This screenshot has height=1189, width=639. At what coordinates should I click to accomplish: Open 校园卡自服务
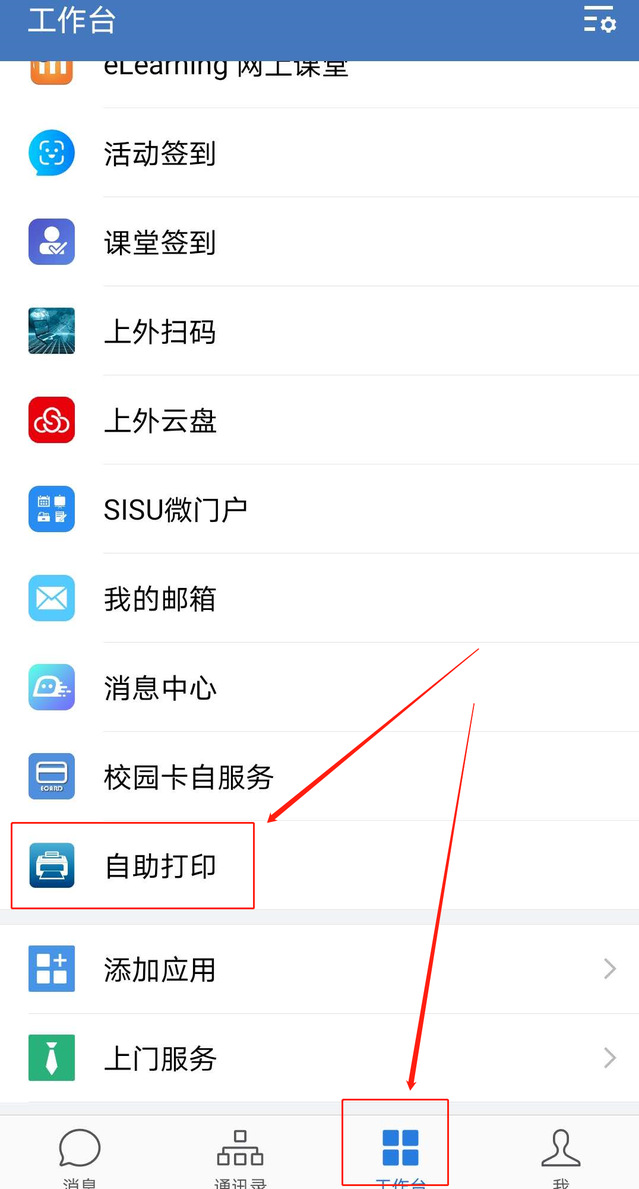188,776
